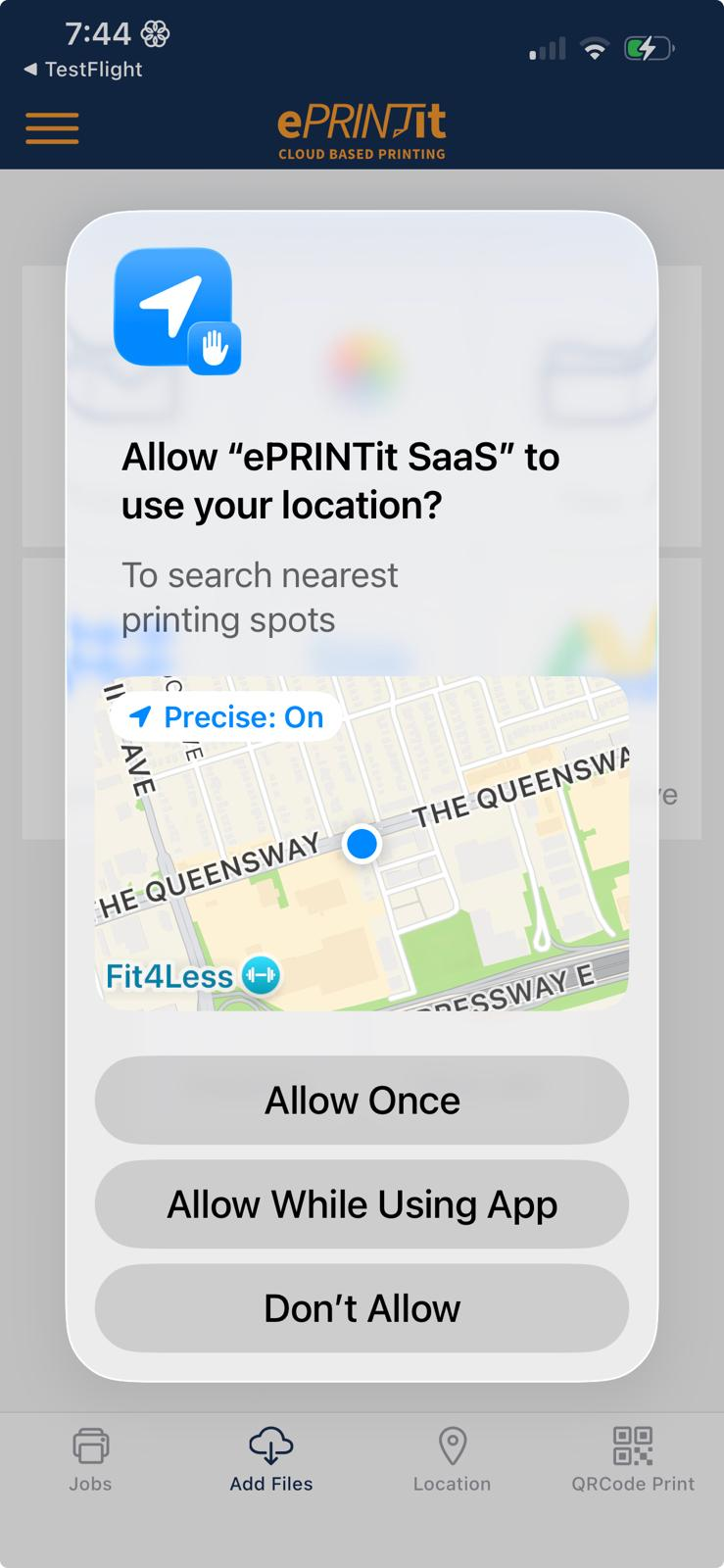Select Allow While Using App
Screen dimensions: 724x1568
362,1204
